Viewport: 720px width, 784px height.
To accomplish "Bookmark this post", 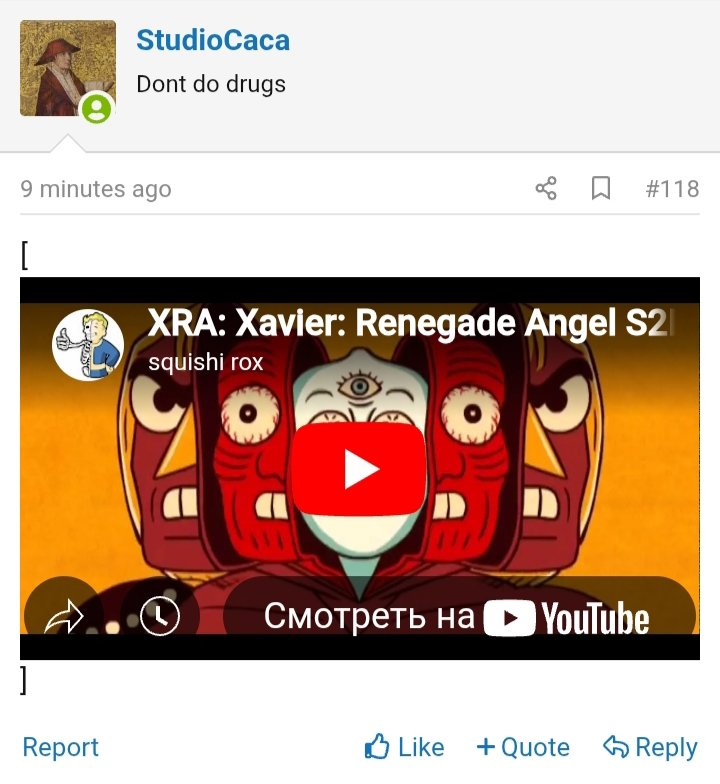I will click(x=601, y=188).
